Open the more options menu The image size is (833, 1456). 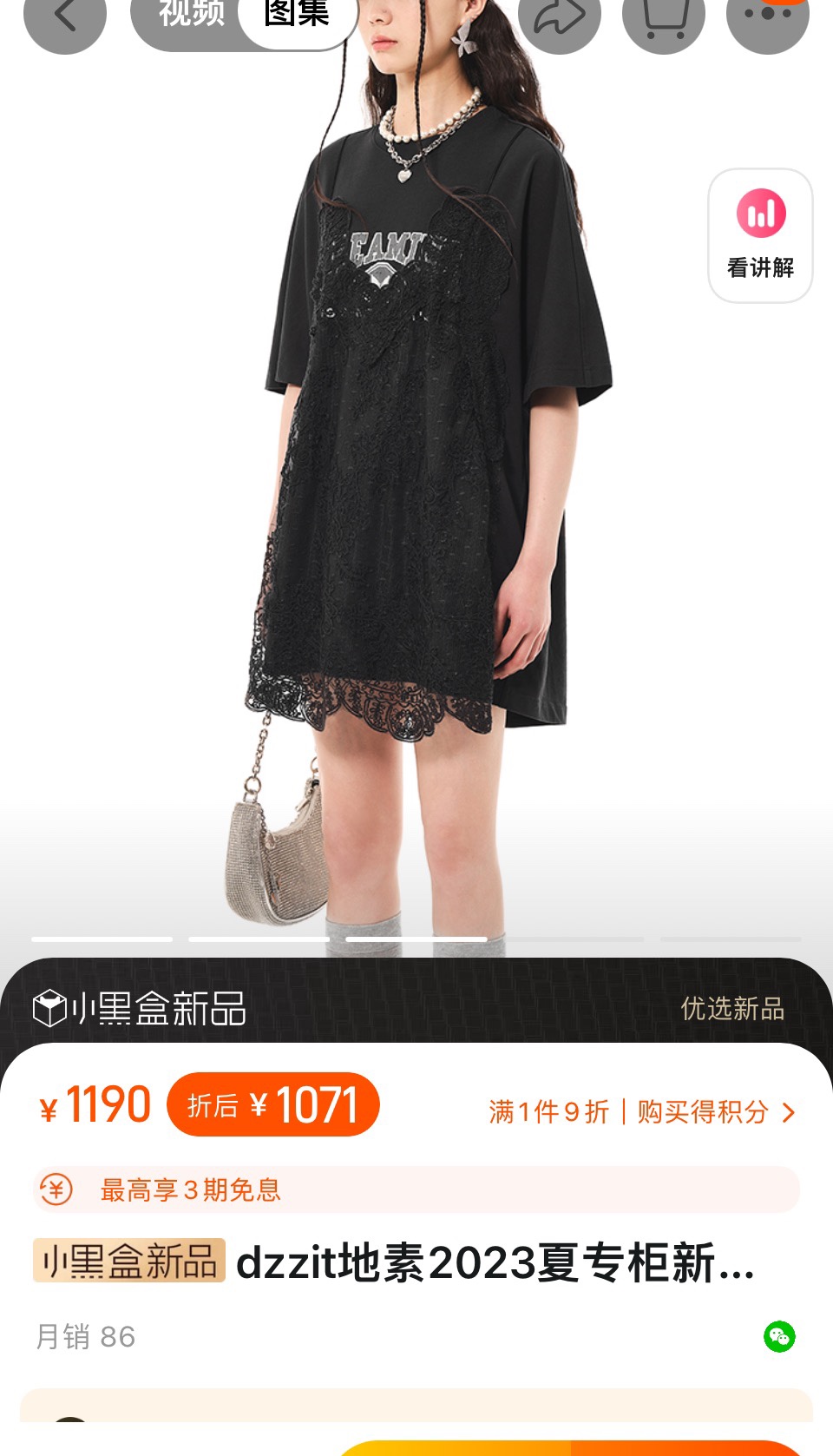[x=767, y=17]
